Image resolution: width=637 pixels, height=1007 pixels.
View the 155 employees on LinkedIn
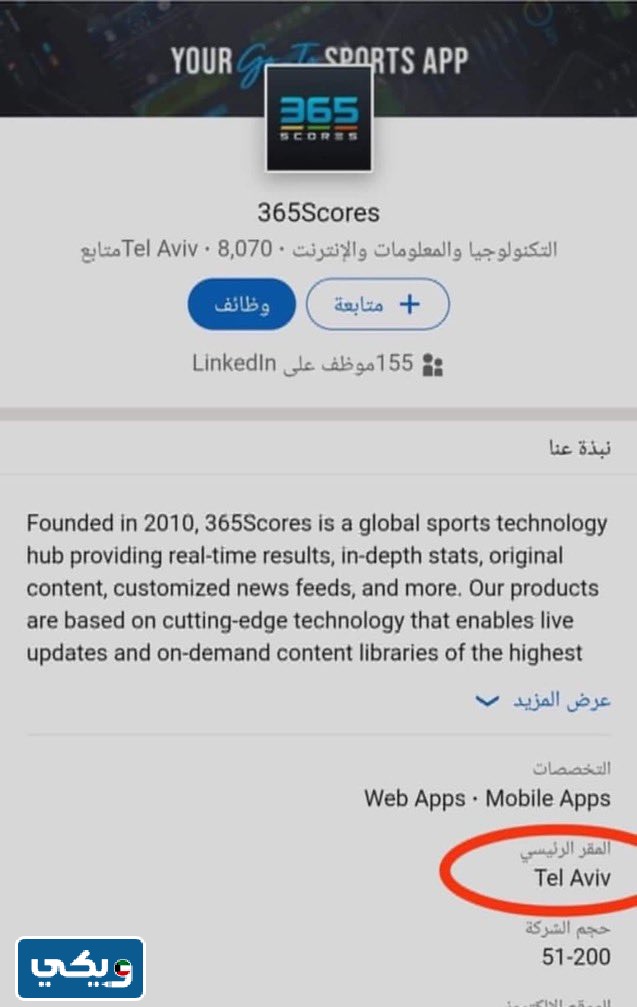(318, 364)
